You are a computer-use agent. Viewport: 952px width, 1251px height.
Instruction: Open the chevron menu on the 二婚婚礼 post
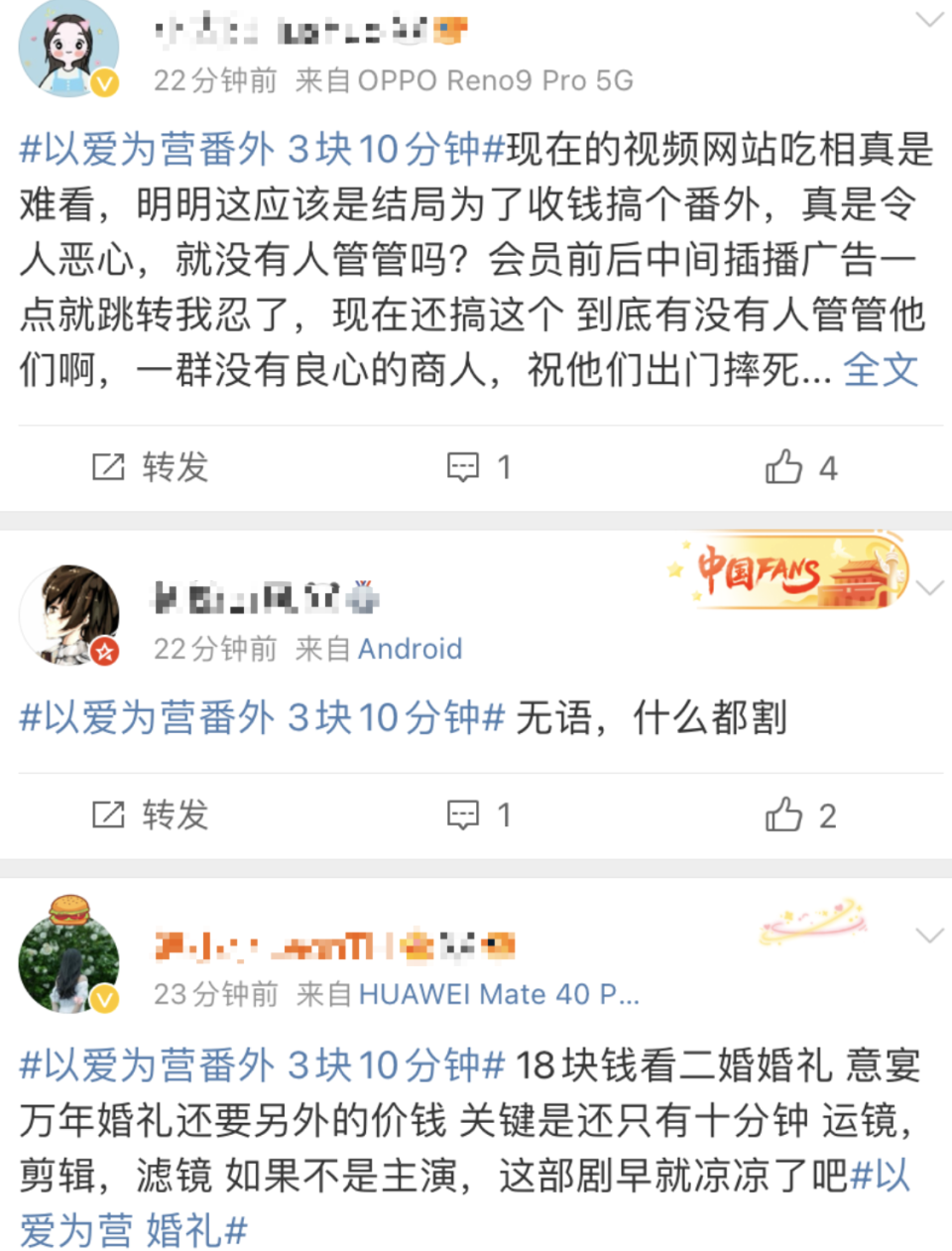click(929, 935)
